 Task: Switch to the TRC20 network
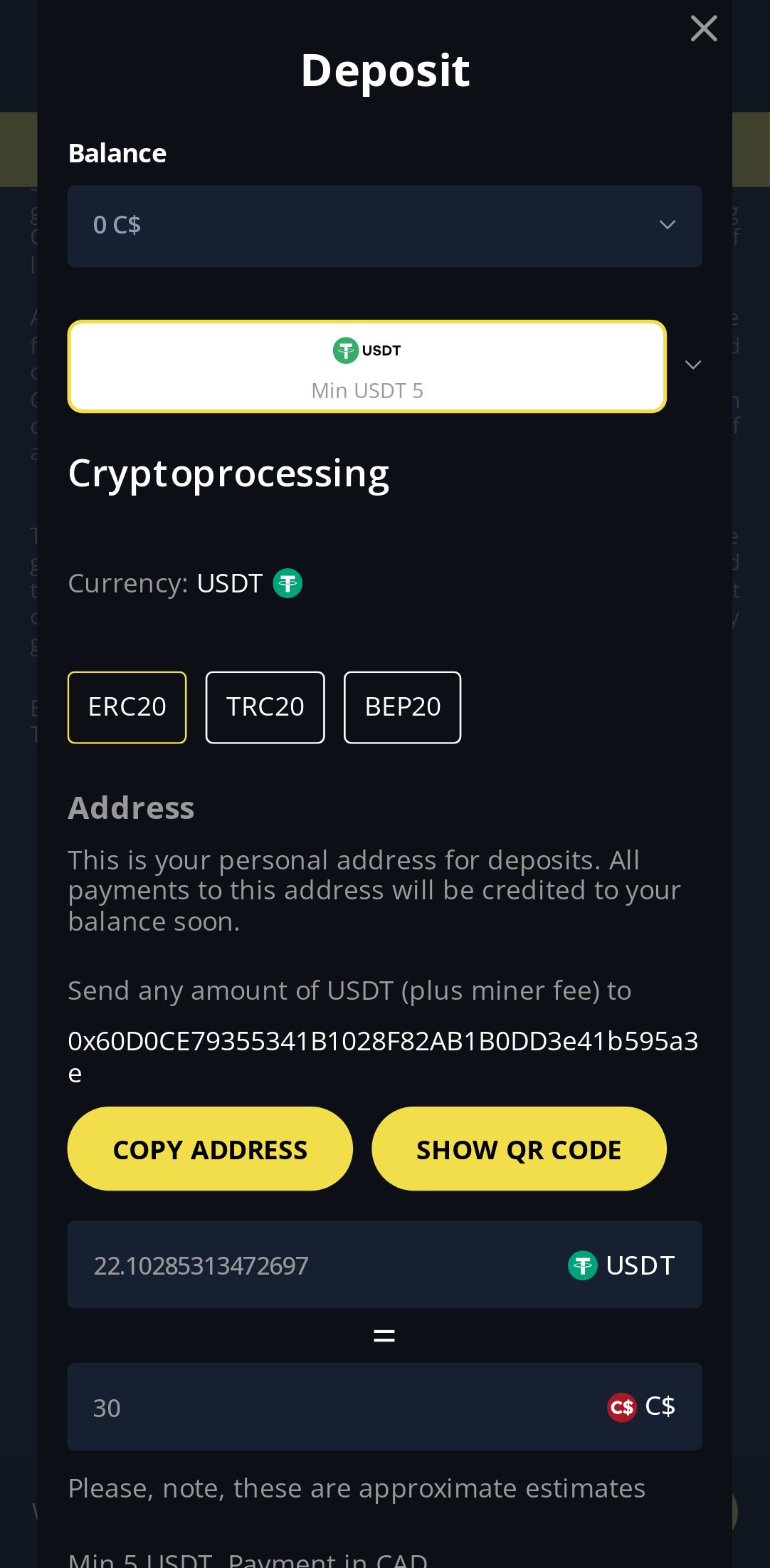click(x=265, y=707)
